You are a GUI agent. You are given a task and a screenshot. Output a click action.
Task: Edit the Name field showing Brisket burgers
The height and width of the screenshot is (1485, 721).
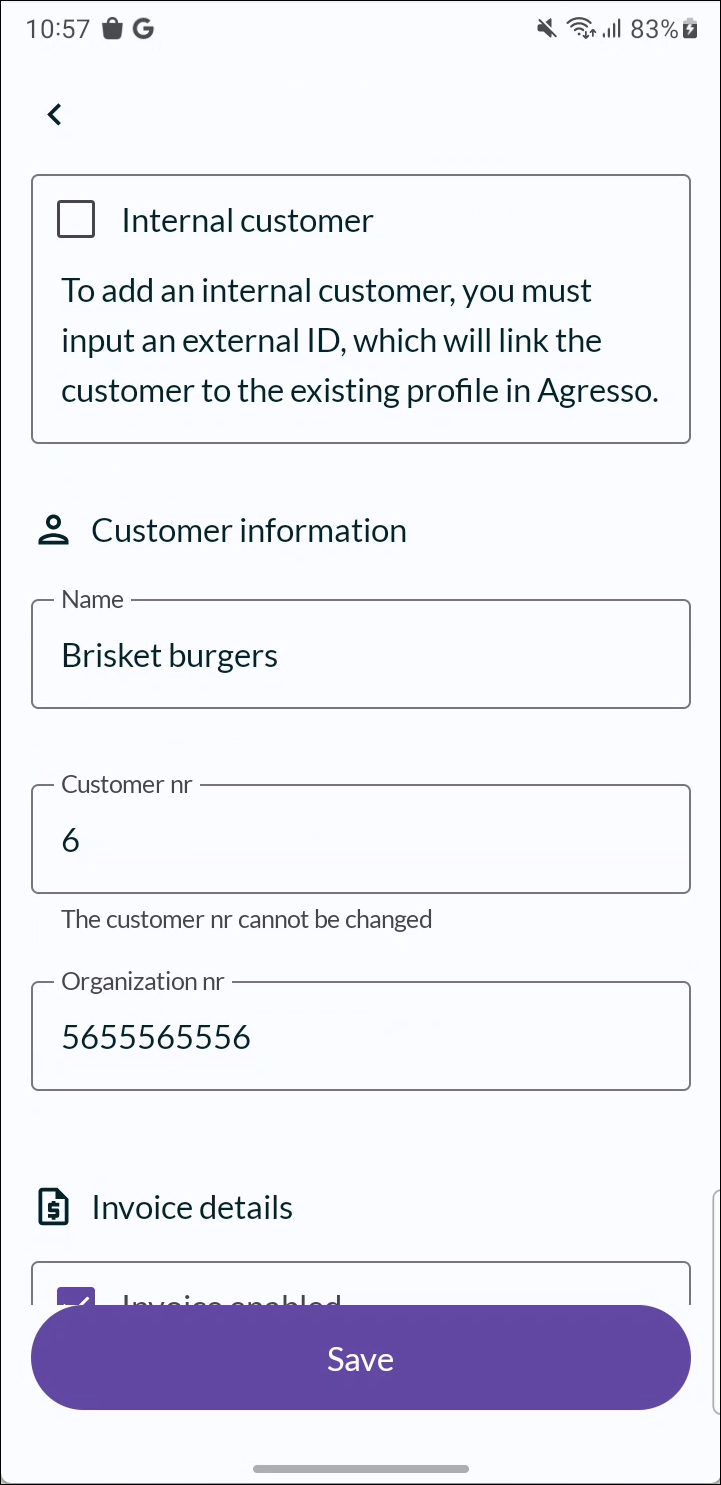tap(361, 654)
